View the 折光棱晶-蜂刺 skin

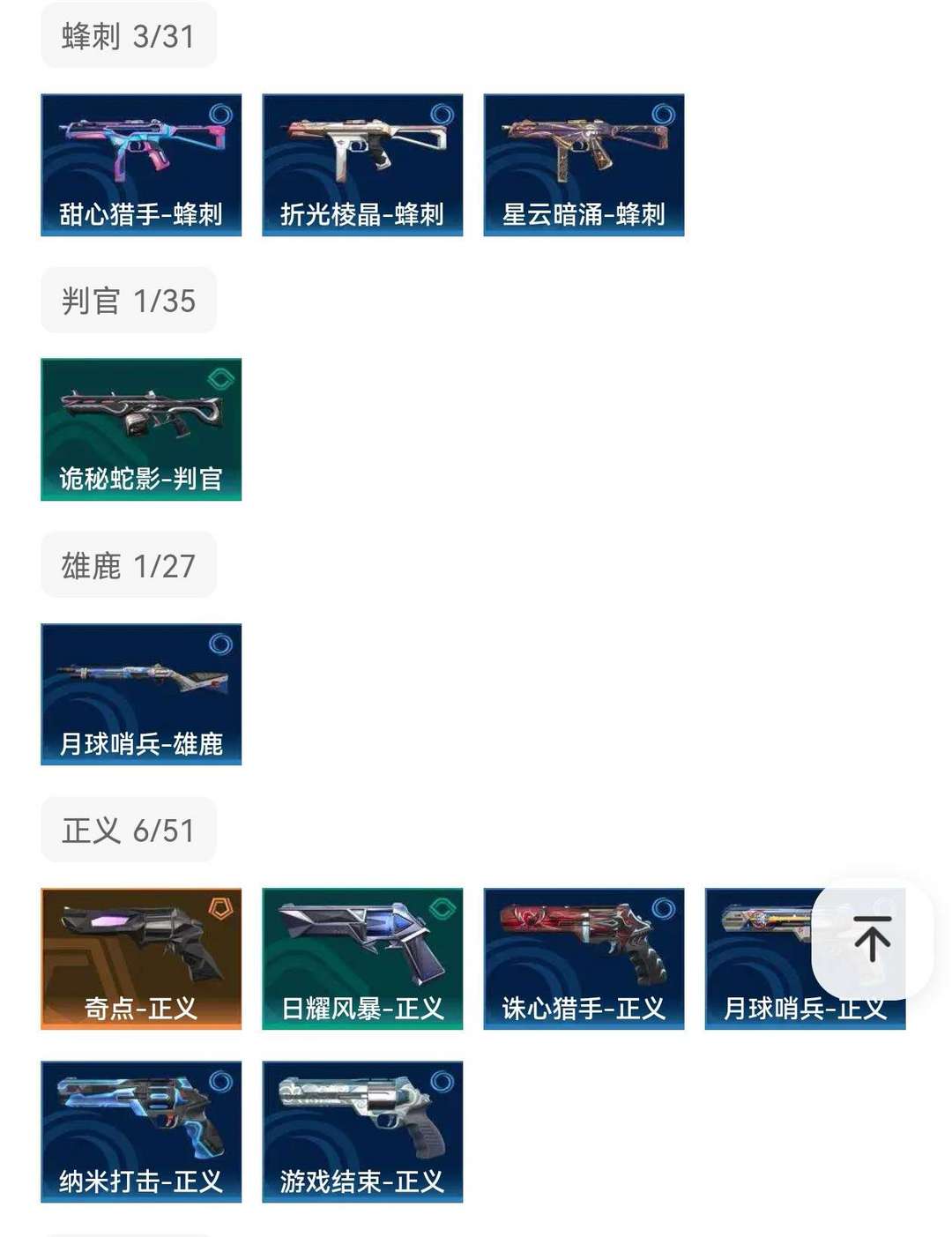click(x=362, y=165)
